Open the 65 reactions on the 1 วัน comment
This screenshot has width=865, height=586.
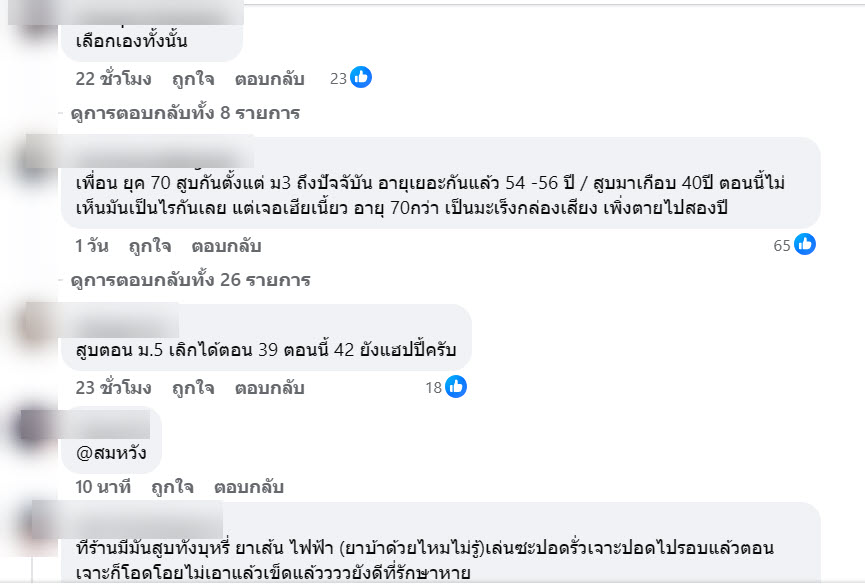(x=795, y=244)
